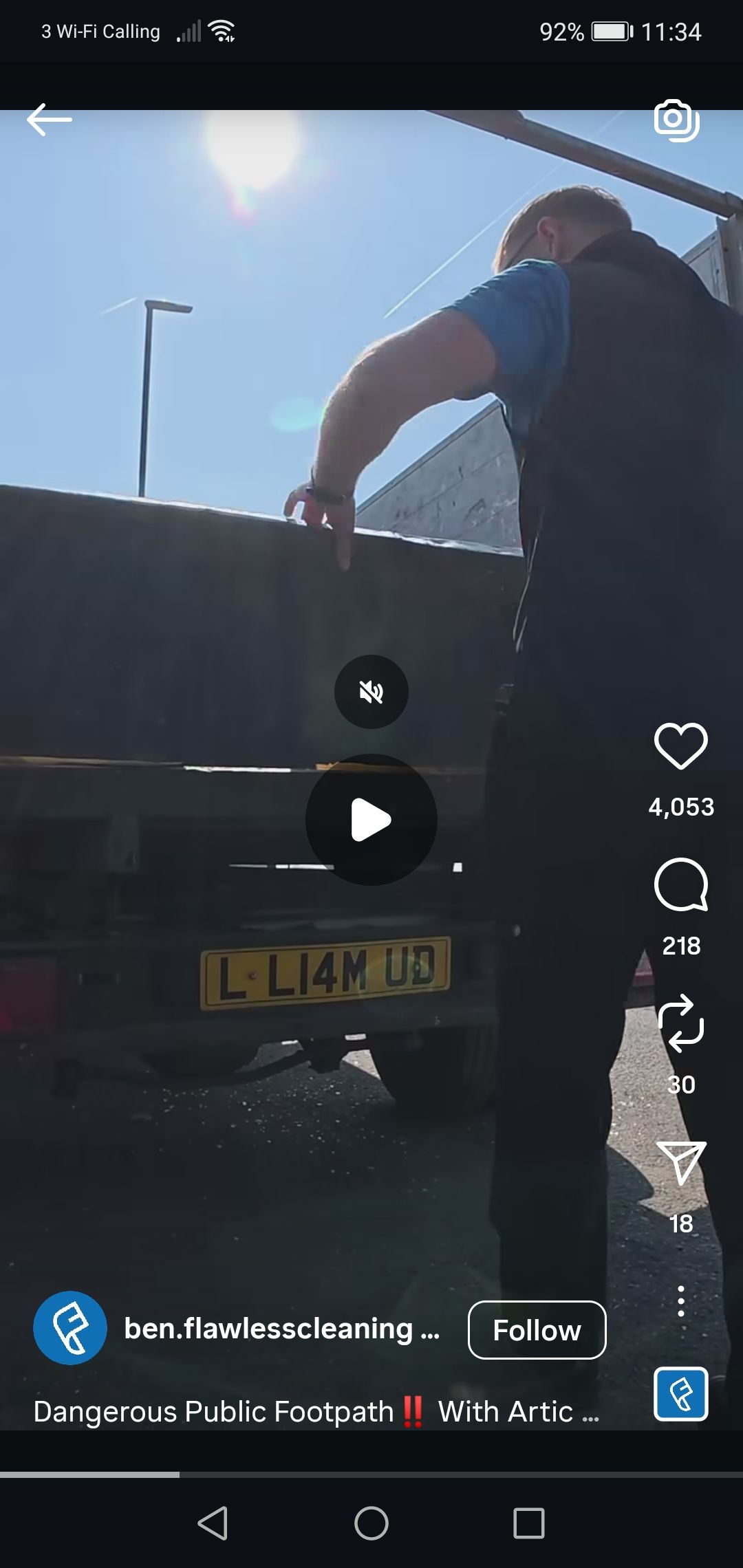Open the comments on this reel

click(x=680, y=885)
